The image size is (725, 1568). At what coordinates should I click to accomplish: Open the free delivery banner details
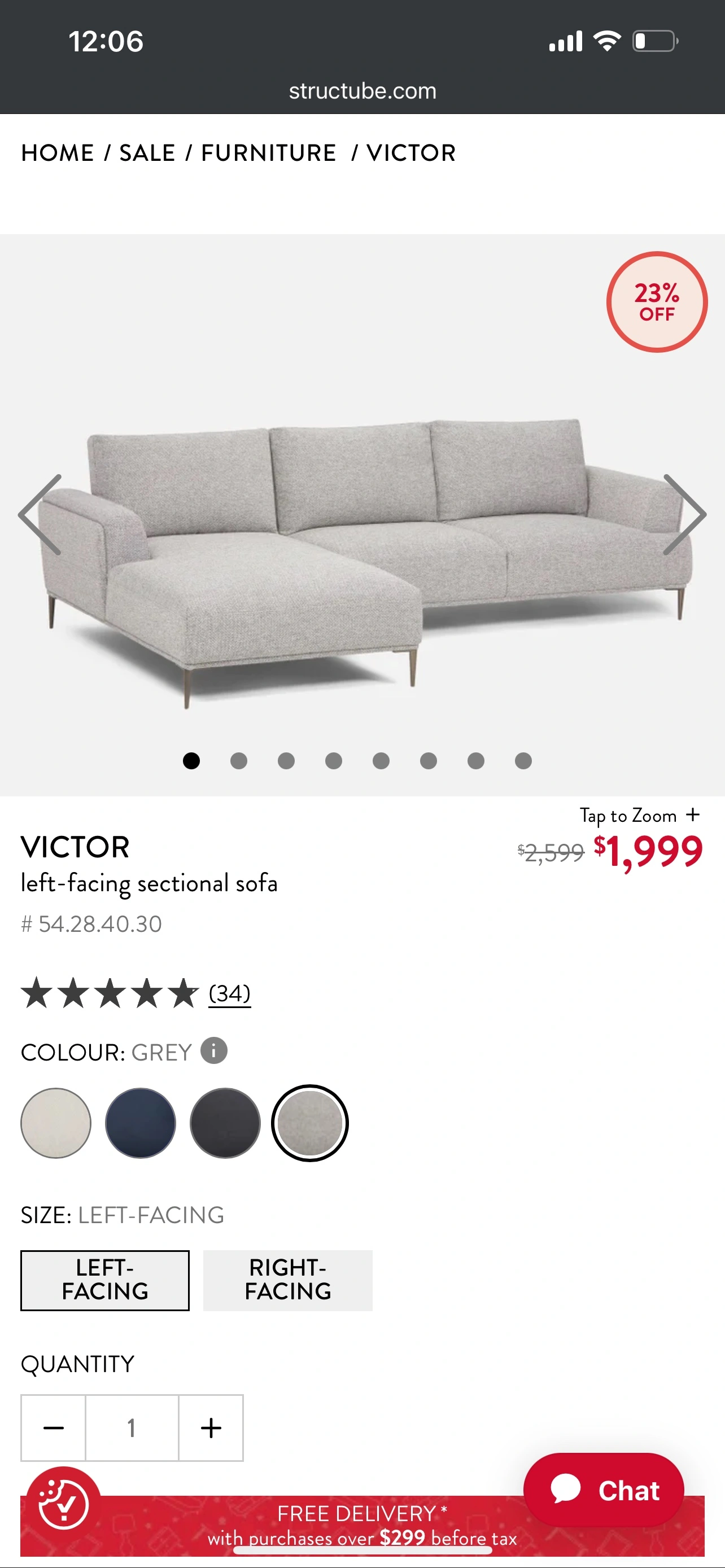click(x=362, y=1526)
